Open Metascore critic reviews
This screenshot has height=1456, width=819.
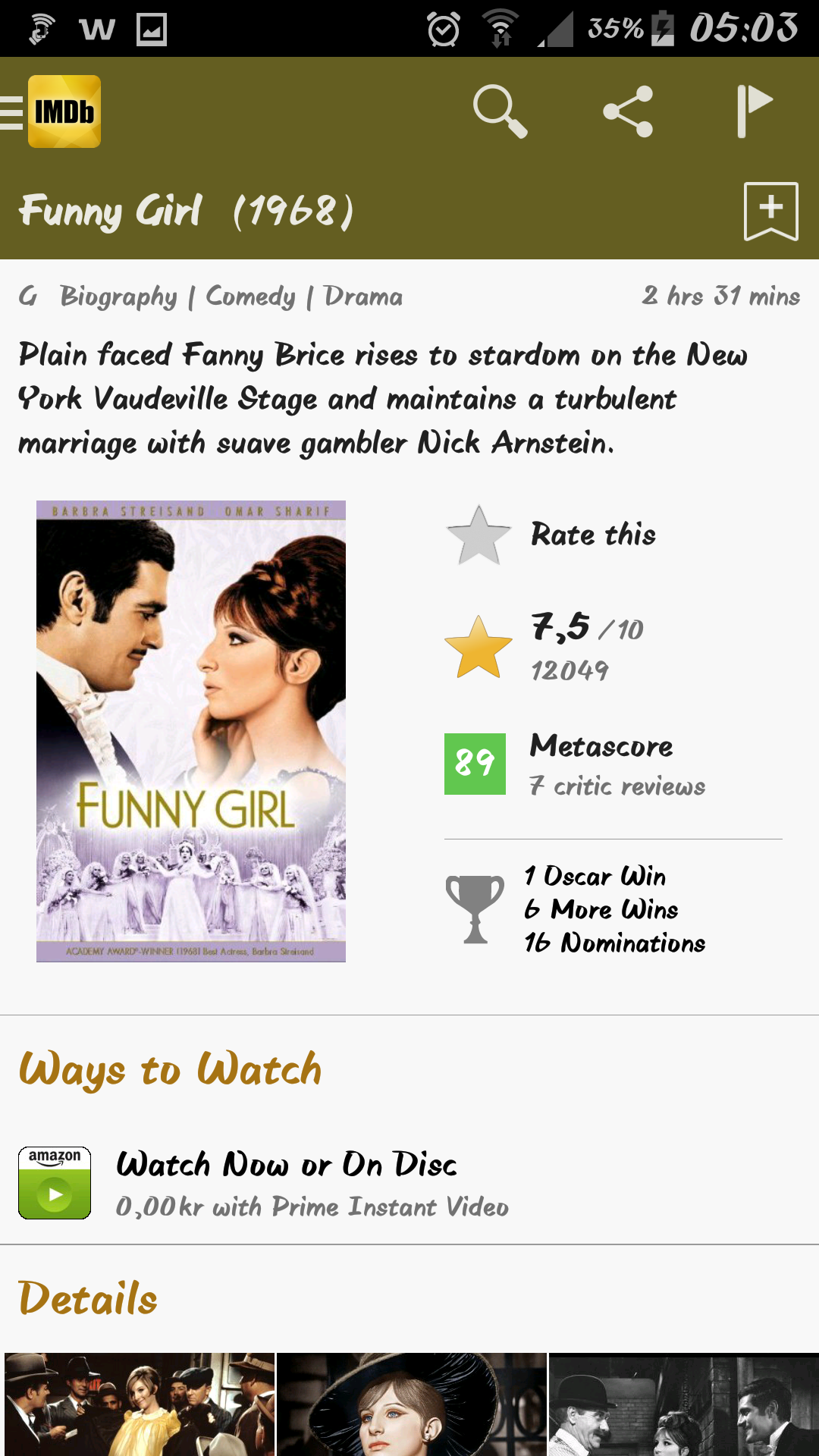[576, 764]
